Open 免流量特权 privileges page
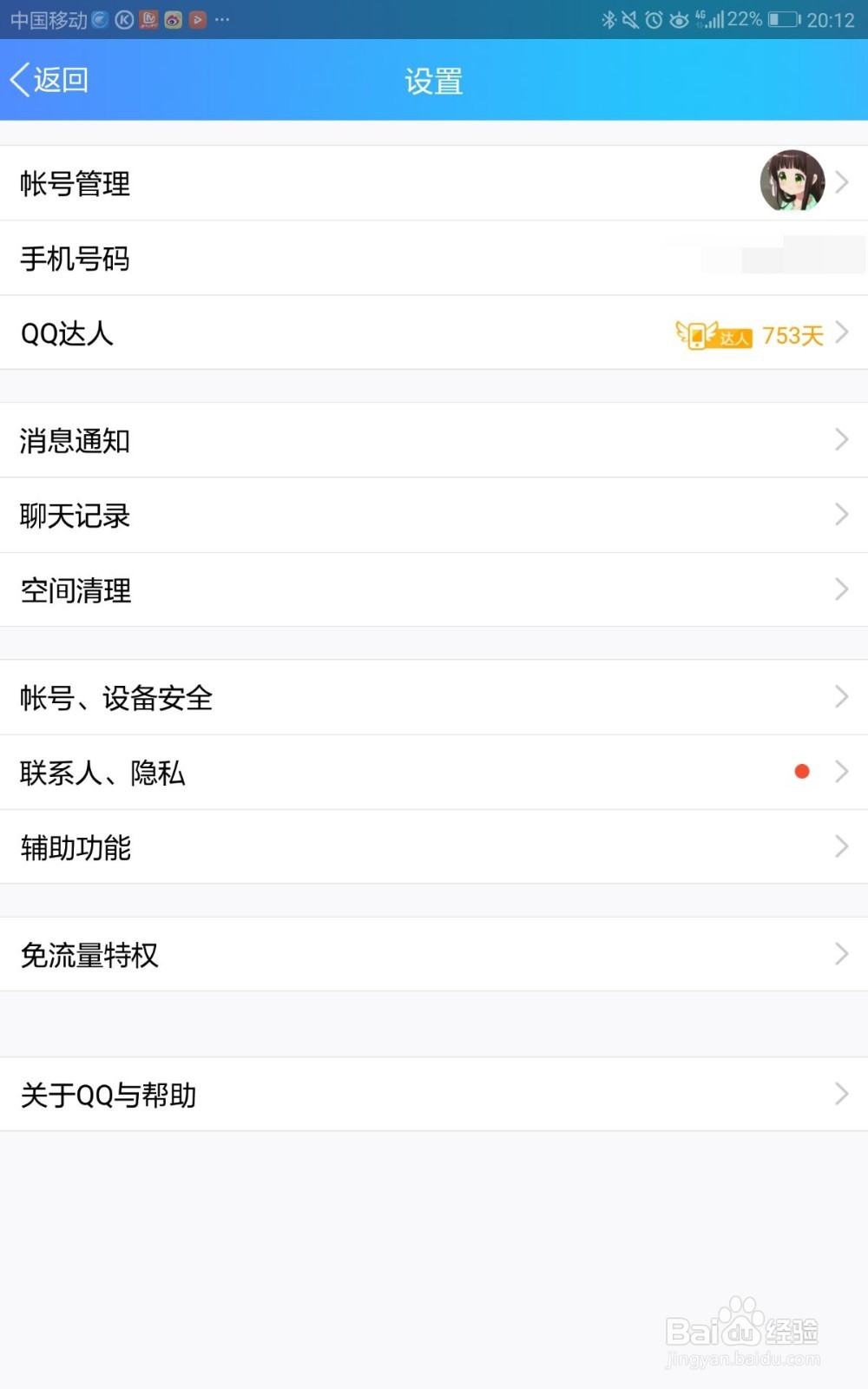This screenshot has width=868, height=1389. [x=434, y=955]
